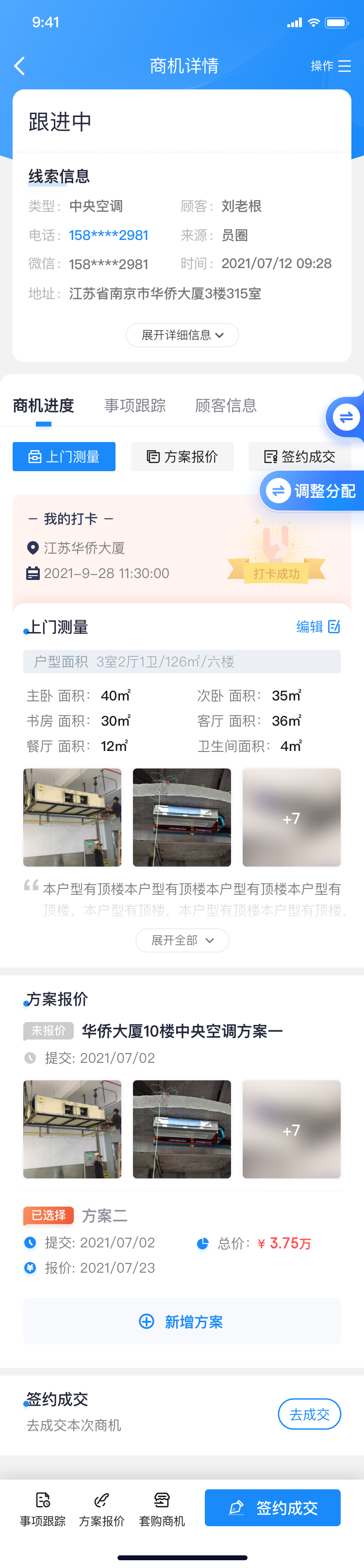The height and width of the screenshot is (1568, 364).
Task: Go back from 商机详情
Action: coord(19,66)
